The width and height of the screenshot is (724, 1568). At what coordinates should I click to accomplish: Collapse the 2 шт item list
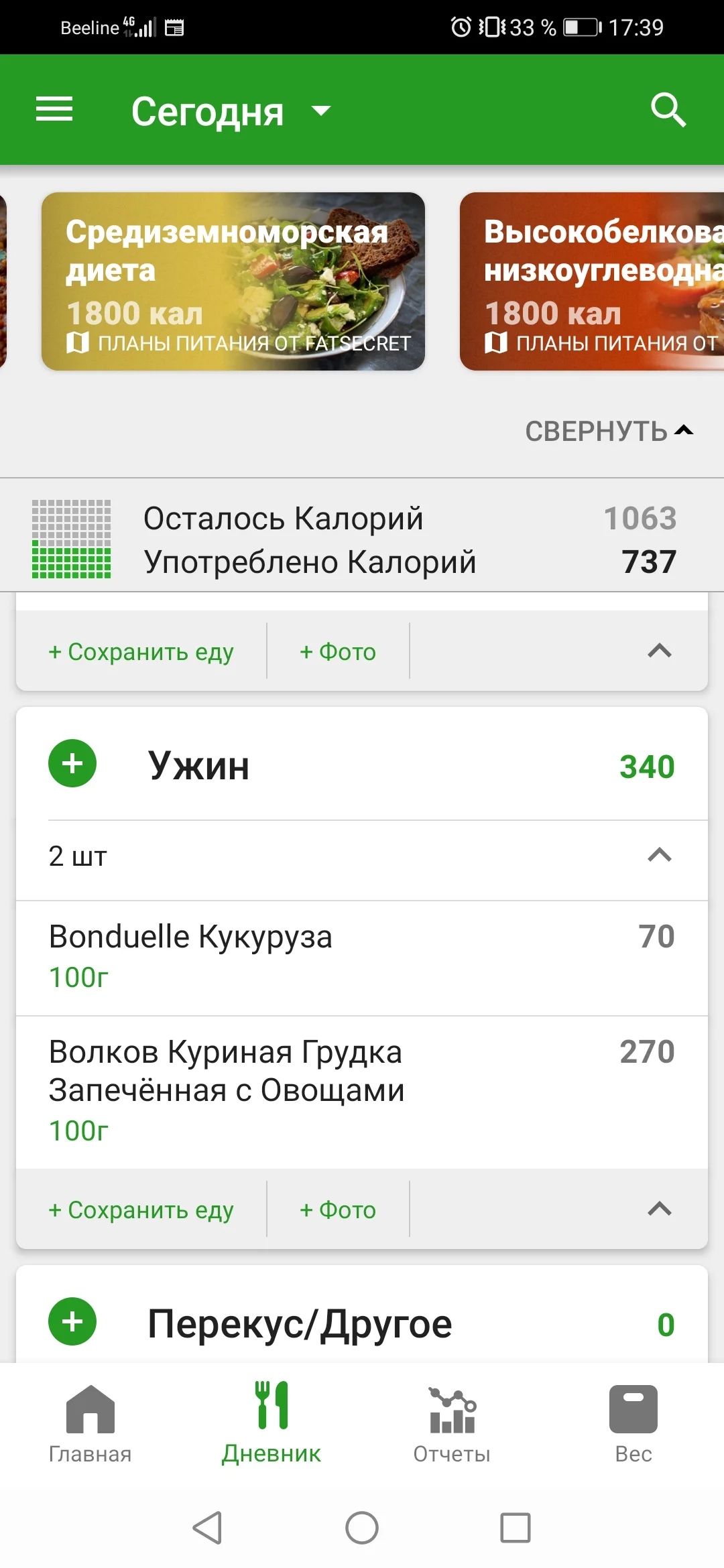tap(660, 856)
